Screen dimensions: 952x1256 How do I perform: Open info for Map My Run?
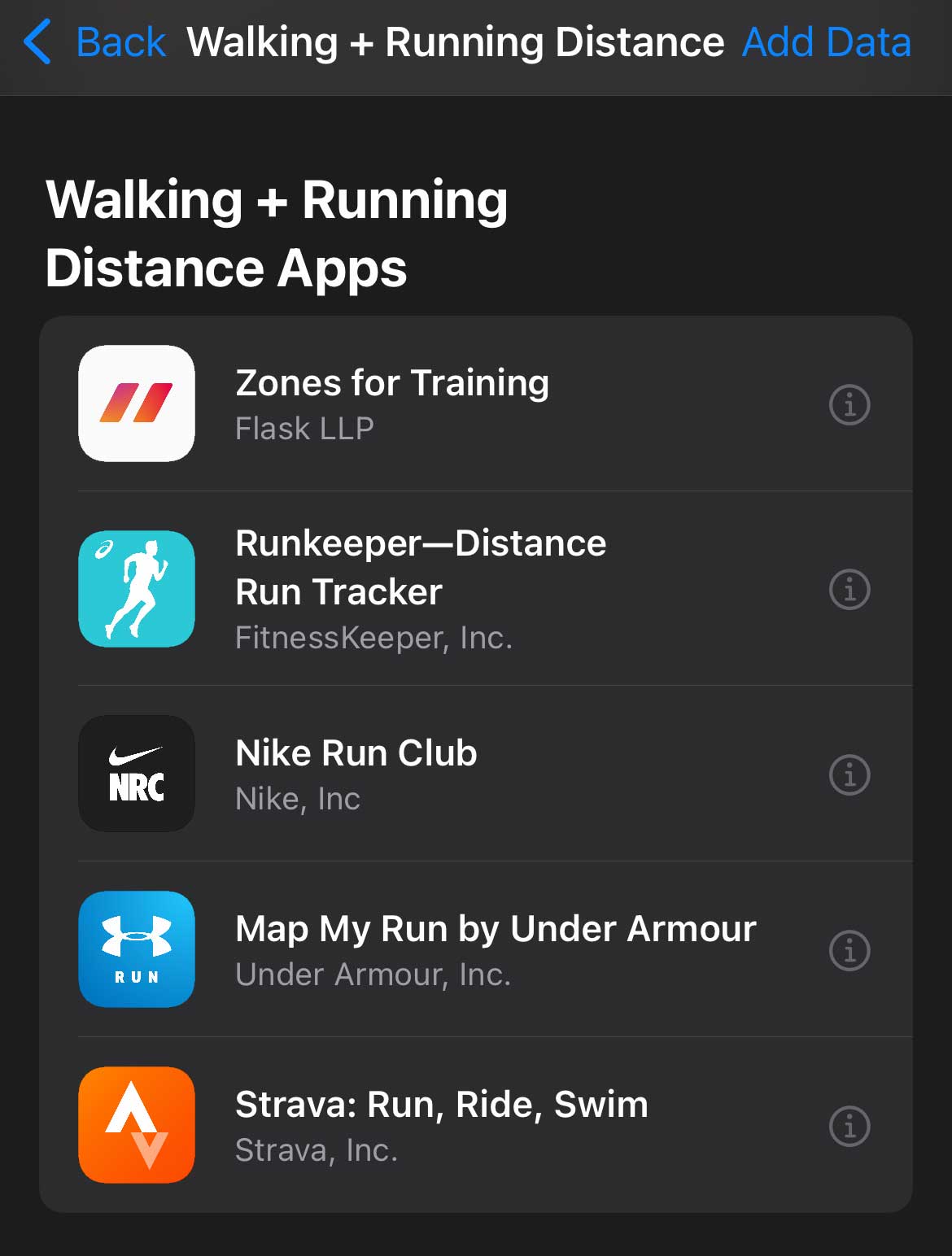[849, 949]
